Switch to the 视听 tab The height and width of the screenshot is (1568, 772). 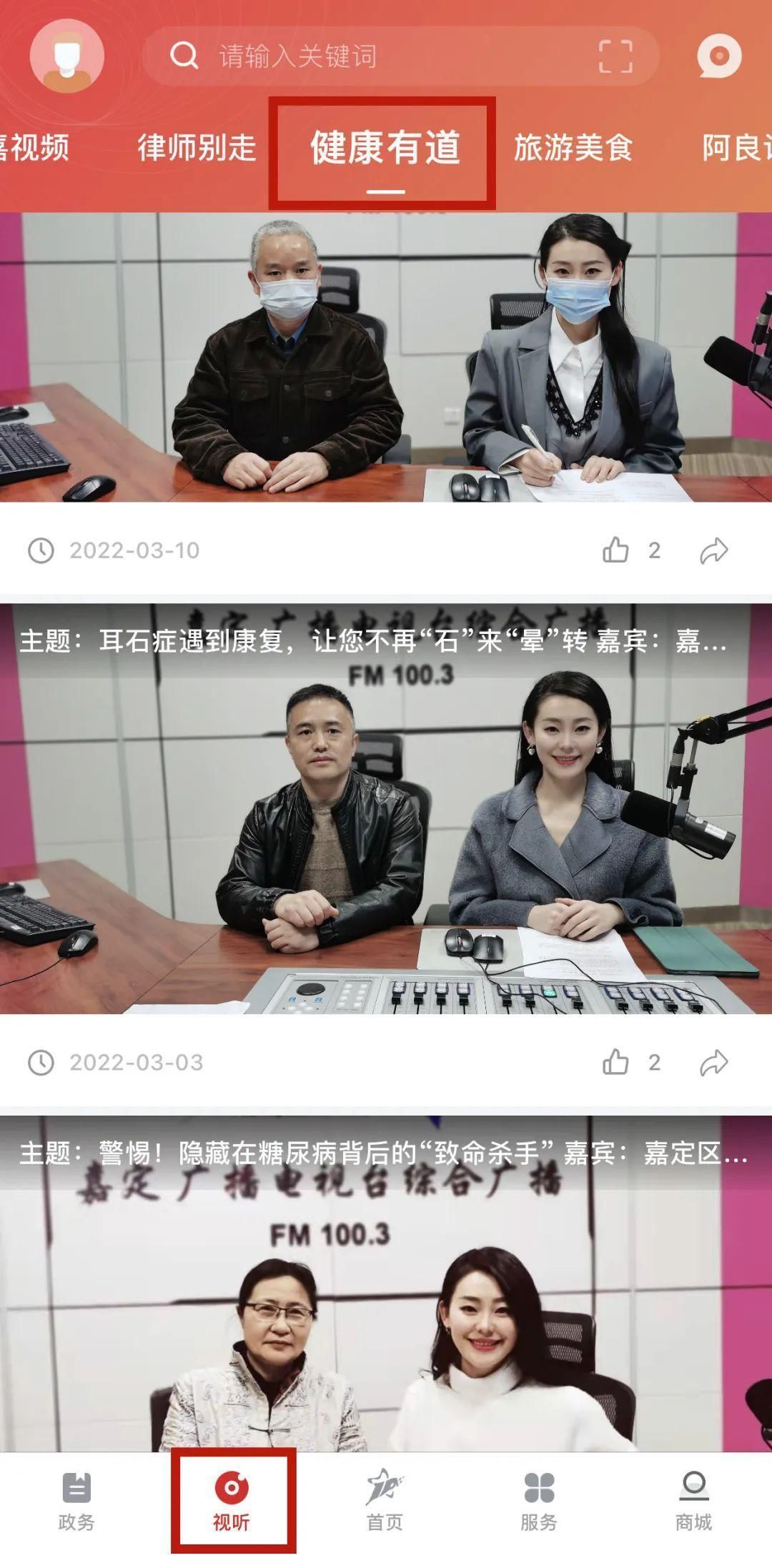(x=232, y=1501)
